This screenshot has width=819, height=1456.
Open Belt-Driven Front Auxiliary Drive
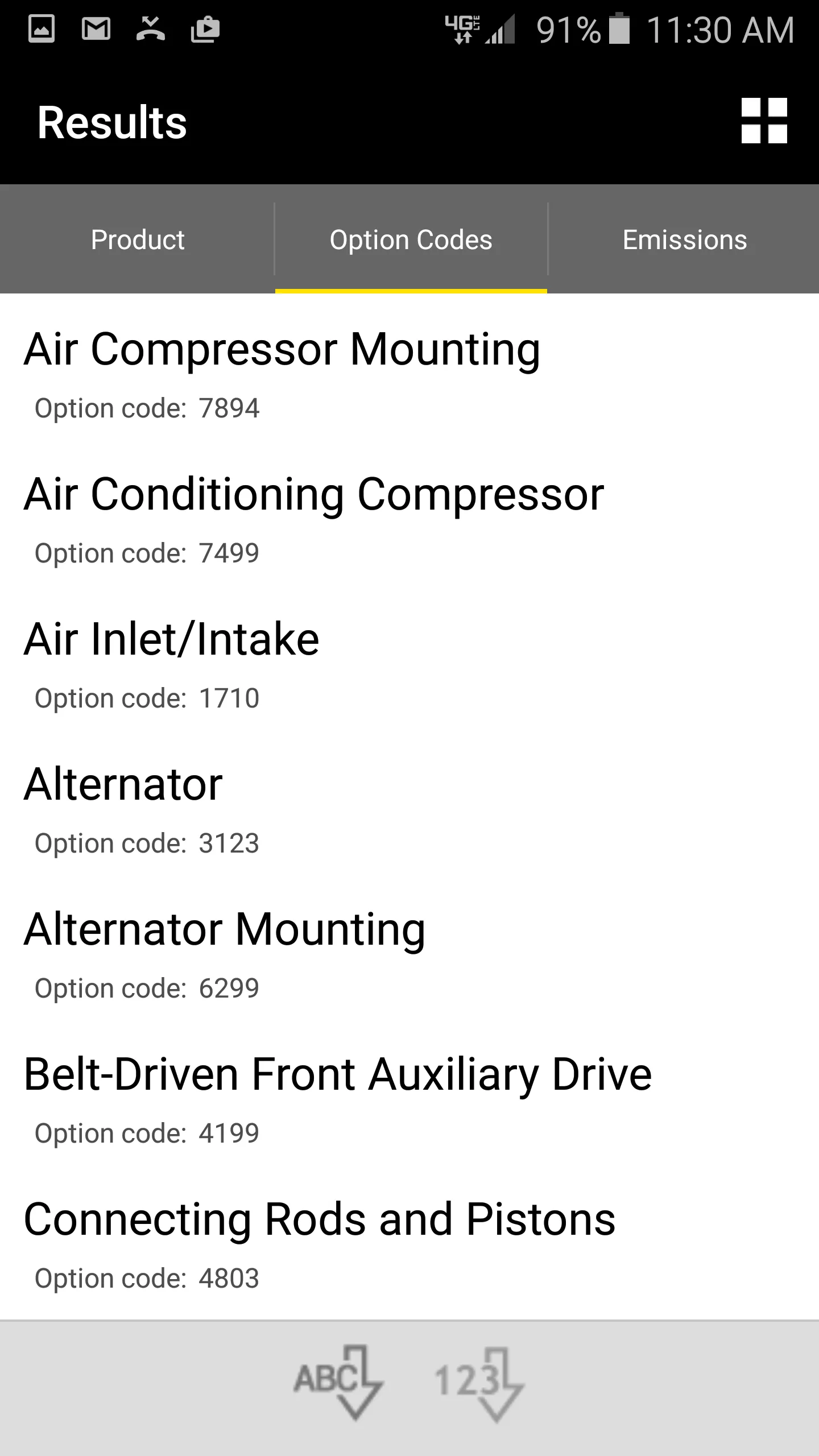pyautogui.click(x=409, y=1099)
